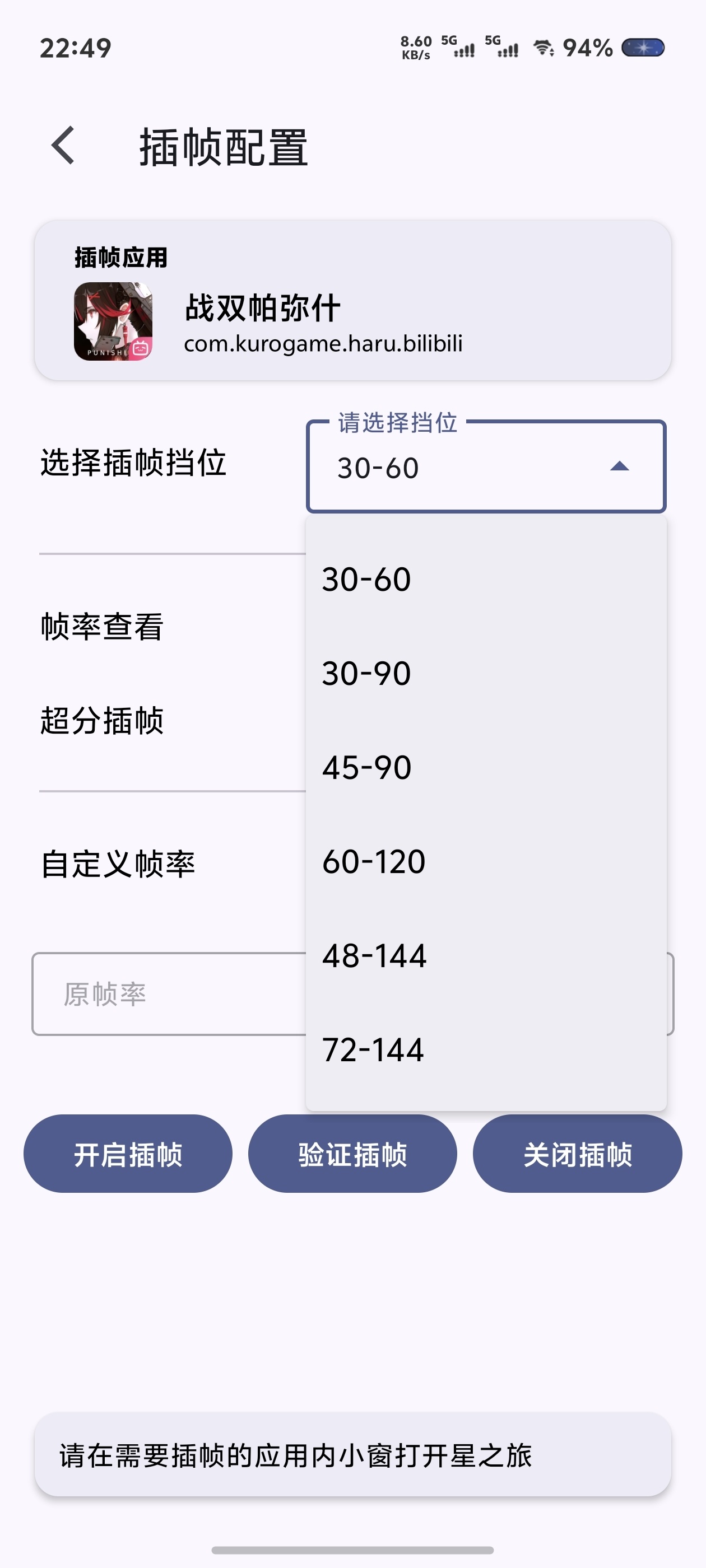Screen dimensions: 706x1568
Task: Collapse the 请选择挡位 dropdown
Action: [x=619, y=467]
